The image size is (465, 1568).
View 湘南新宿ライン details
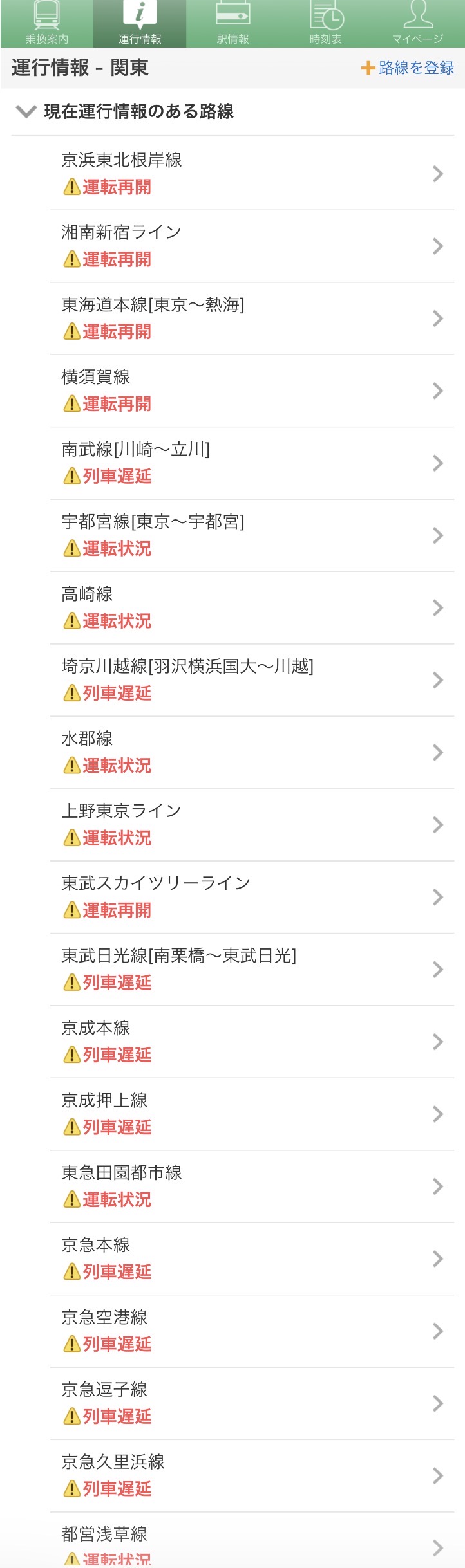click(x=251, y=246)
